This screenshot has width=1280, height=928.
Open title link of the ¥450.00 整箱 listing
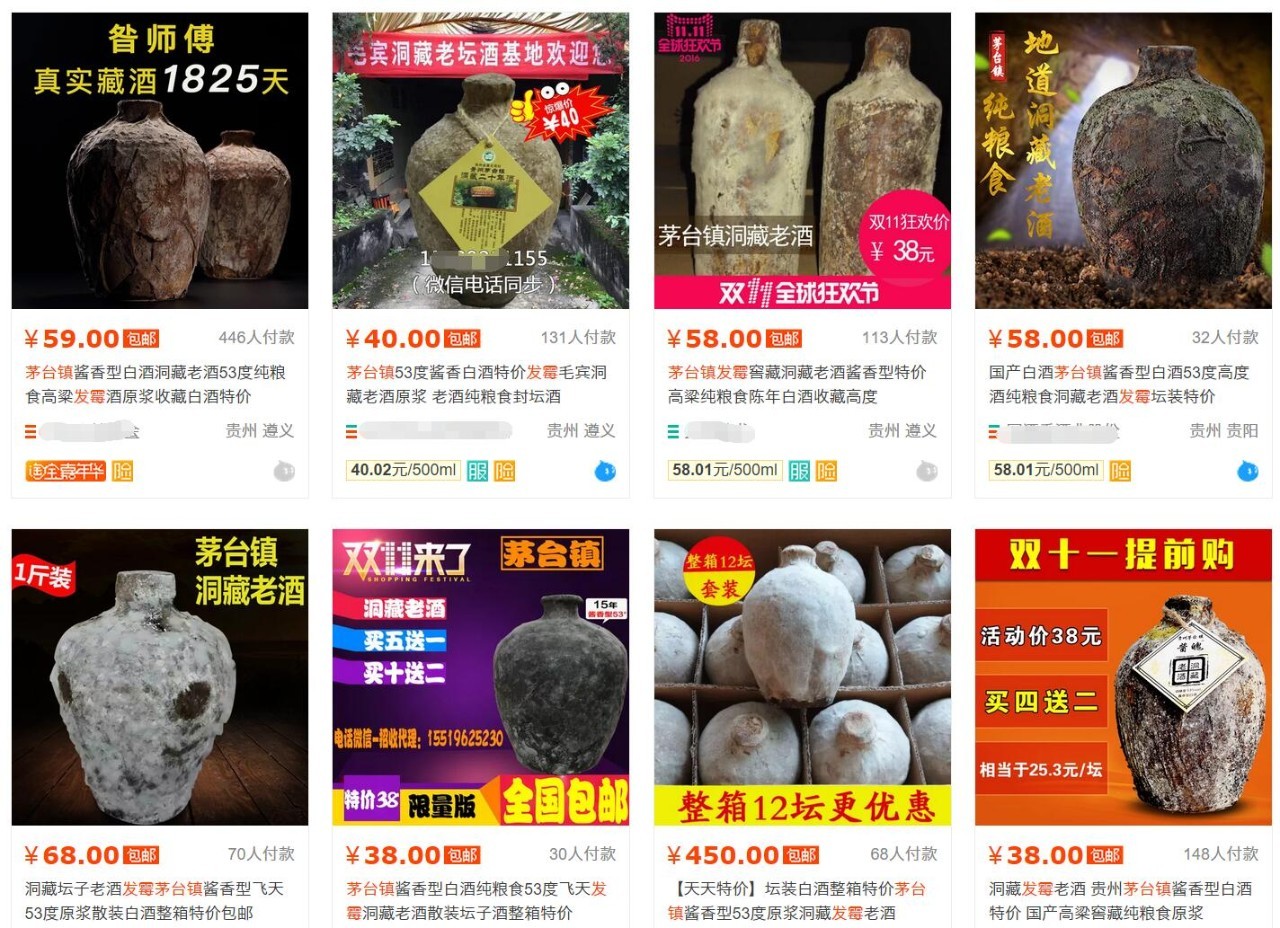[x=797, y=900]
